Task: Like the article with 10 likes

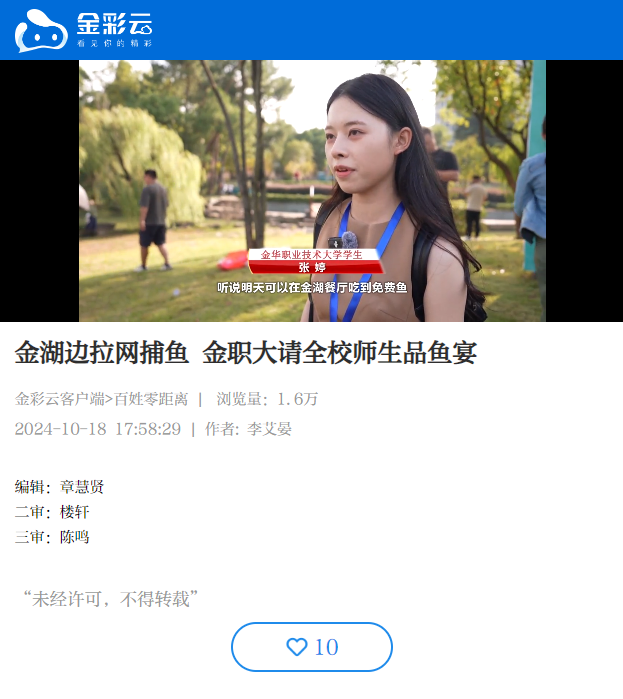Action: coord(311,647)
